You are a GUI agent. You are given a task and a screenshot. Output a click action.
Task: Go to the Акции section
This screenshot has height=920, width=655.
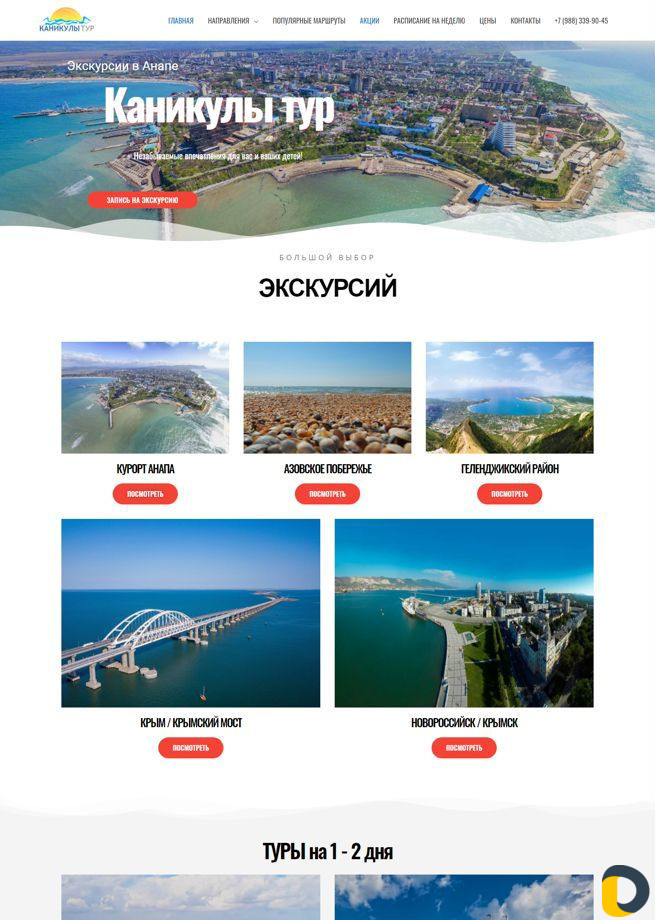coord(369,21)
